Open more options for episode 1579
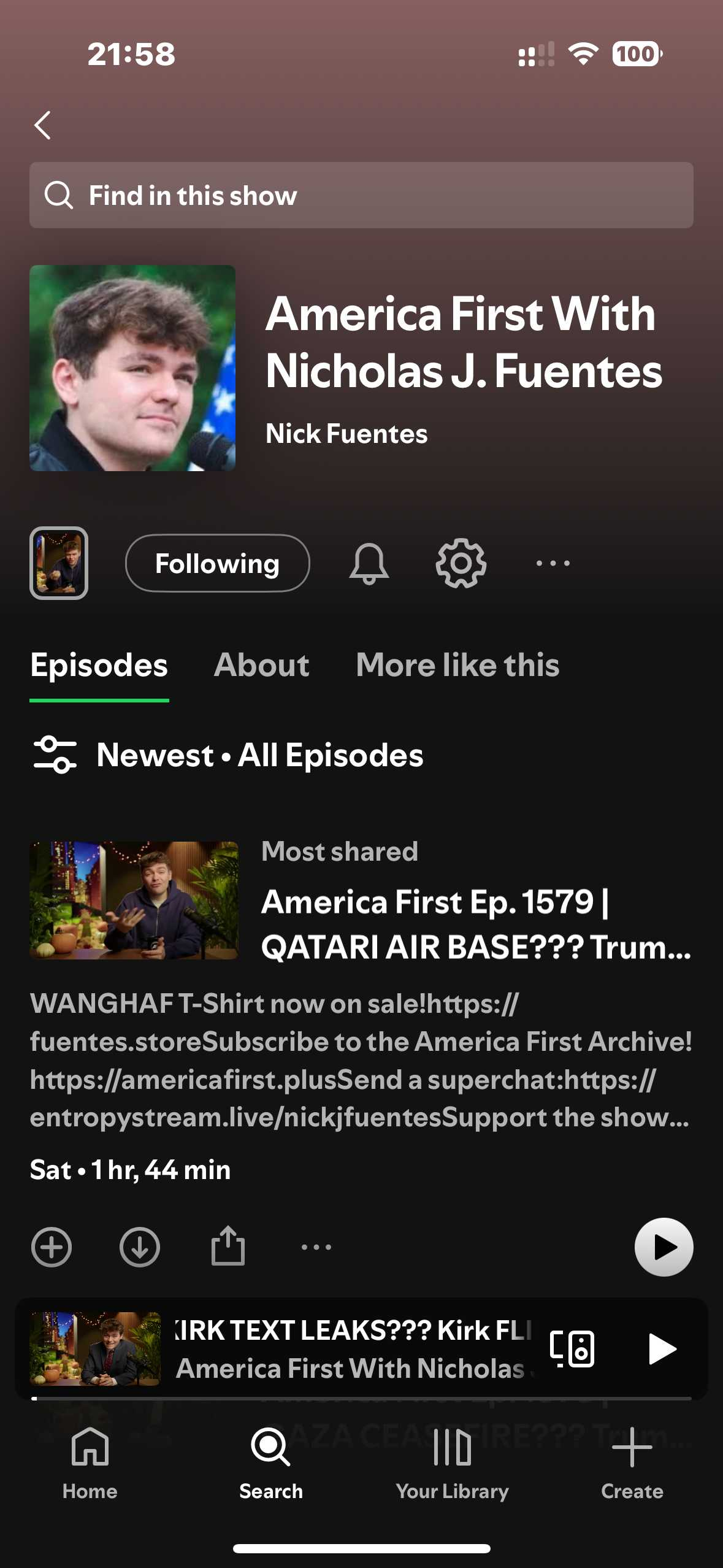 click(x=316, y=1247)
